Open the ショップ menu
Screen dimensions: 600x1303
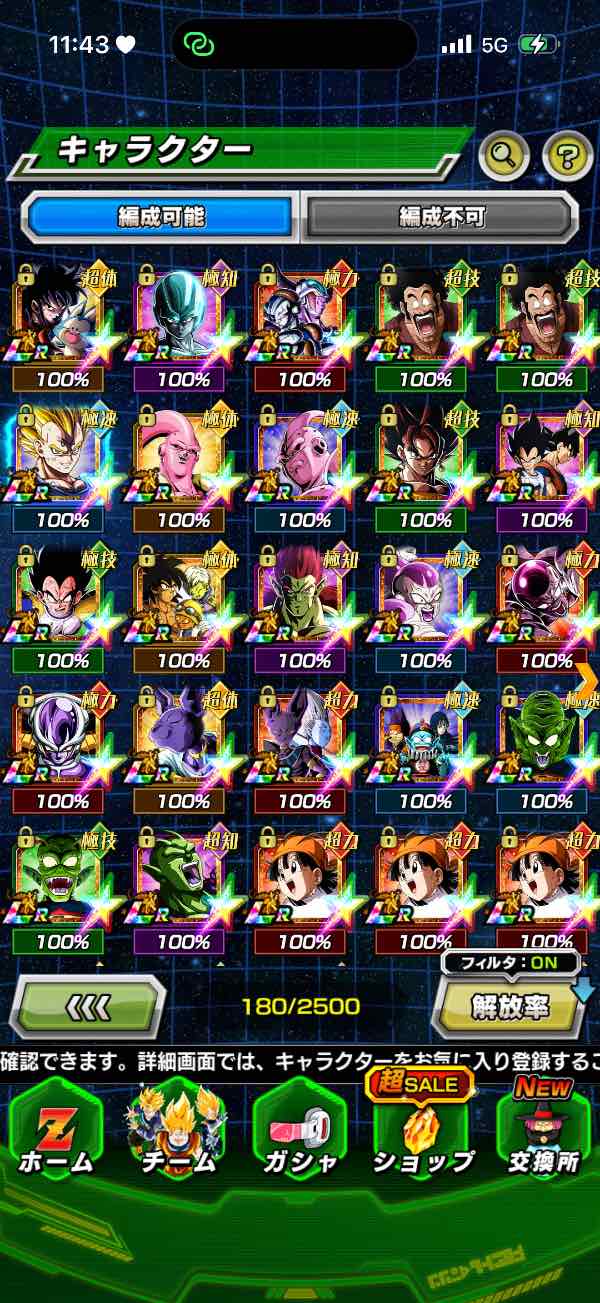coord(422,1130)
